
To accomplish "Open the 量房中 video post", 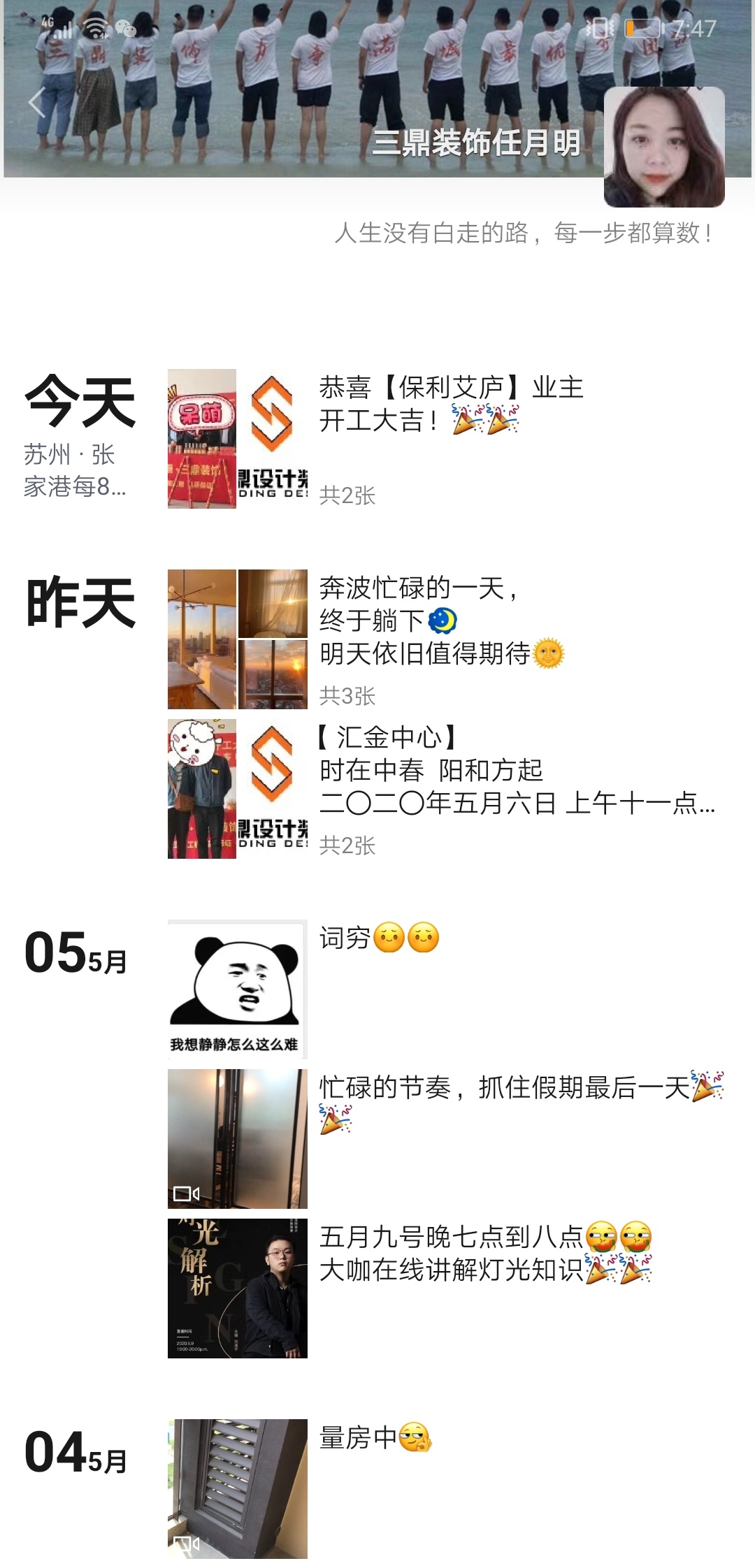I will point(237,1488).
